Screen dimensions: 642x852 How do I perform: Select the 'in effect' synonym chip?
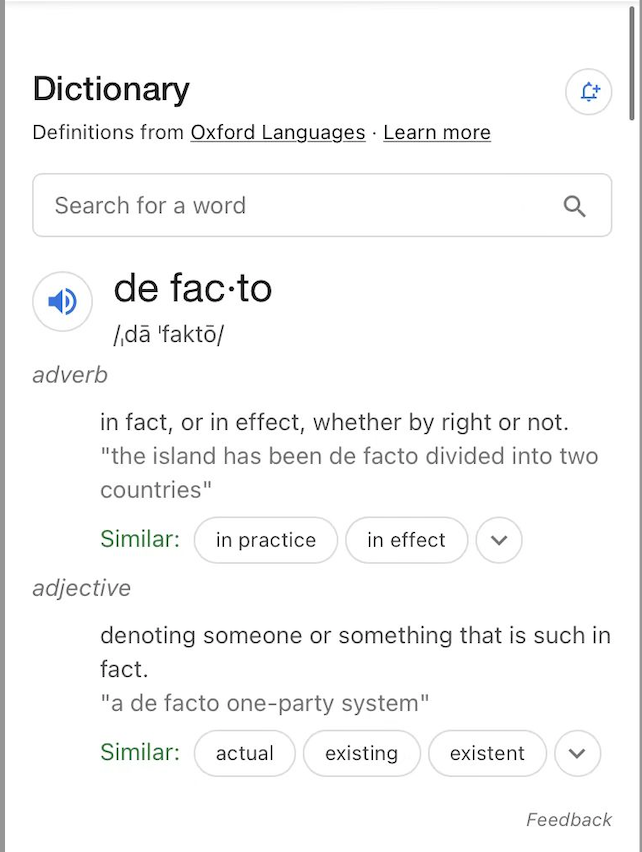406,540
